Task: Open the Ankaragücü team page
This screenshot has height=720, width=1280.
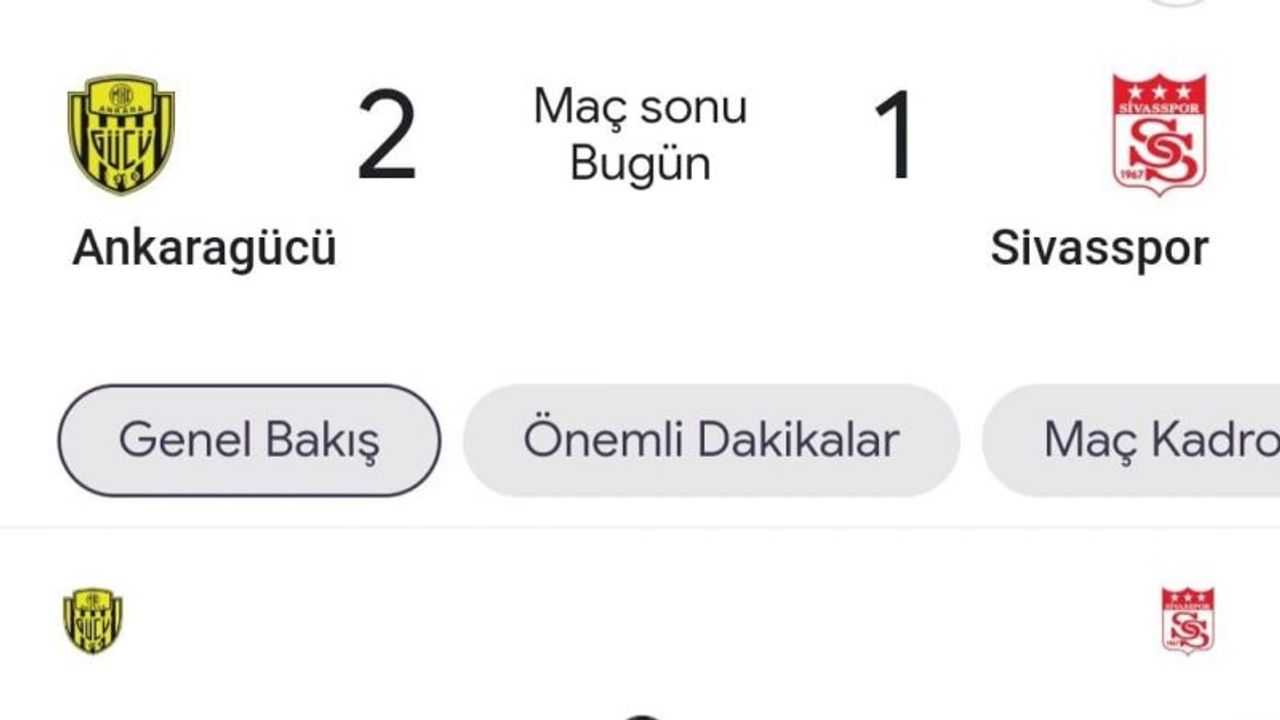Action: [x=203, y=247]
